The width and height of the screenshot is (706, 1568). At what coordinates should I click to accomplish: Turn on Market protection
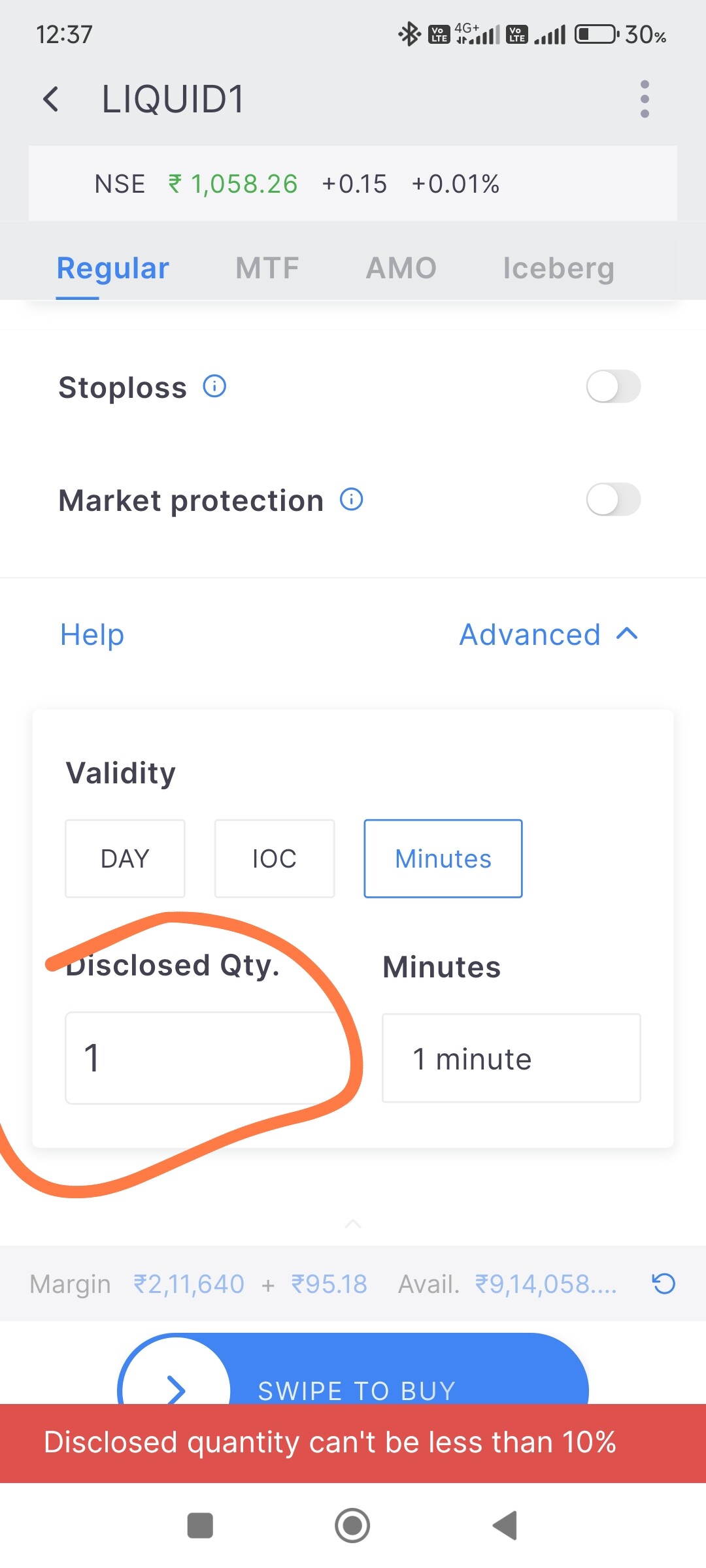click(x=613, y=500)
